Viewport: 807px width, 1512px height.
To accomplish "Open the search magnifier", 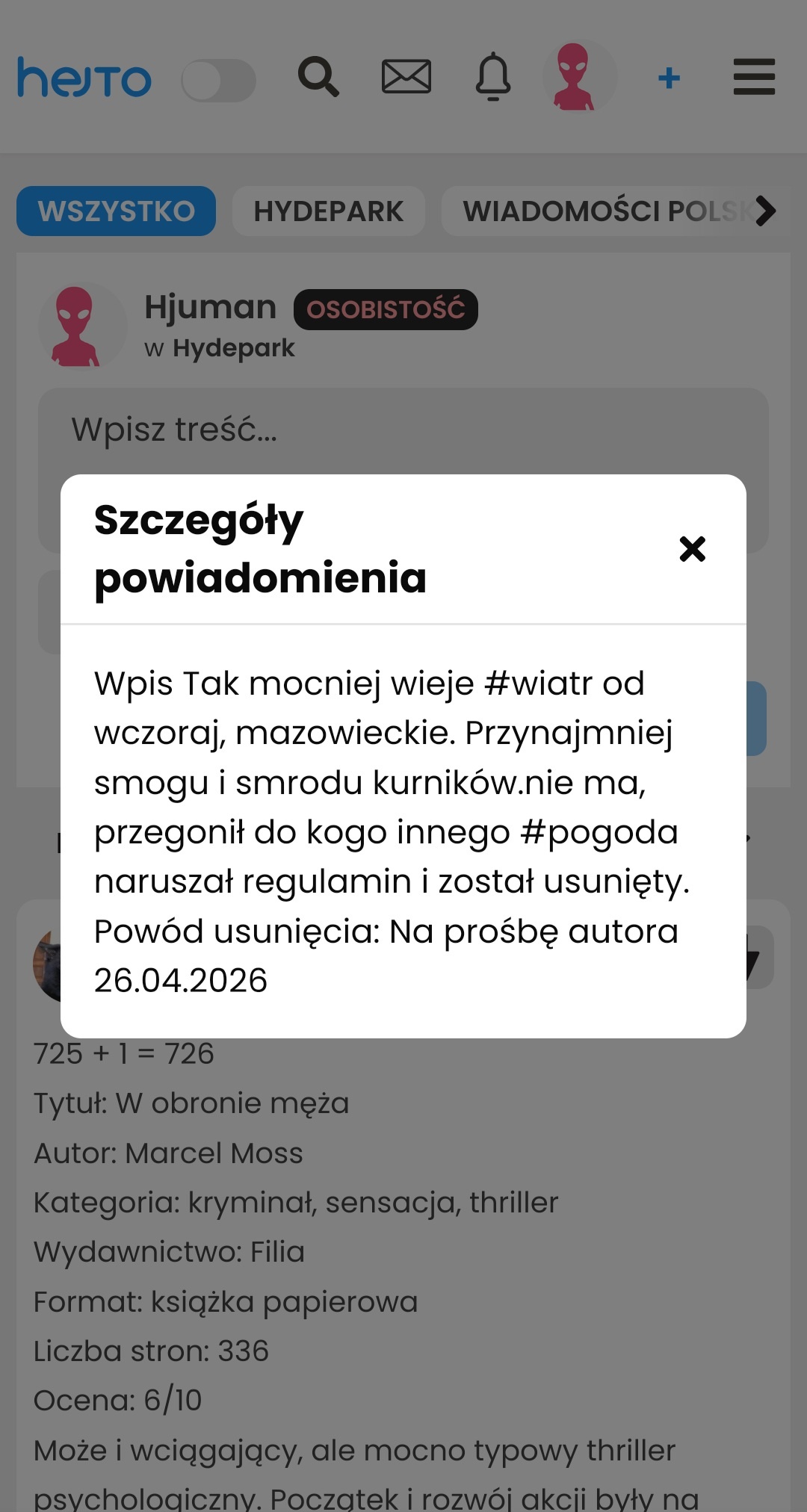I will tap(318, 77).
